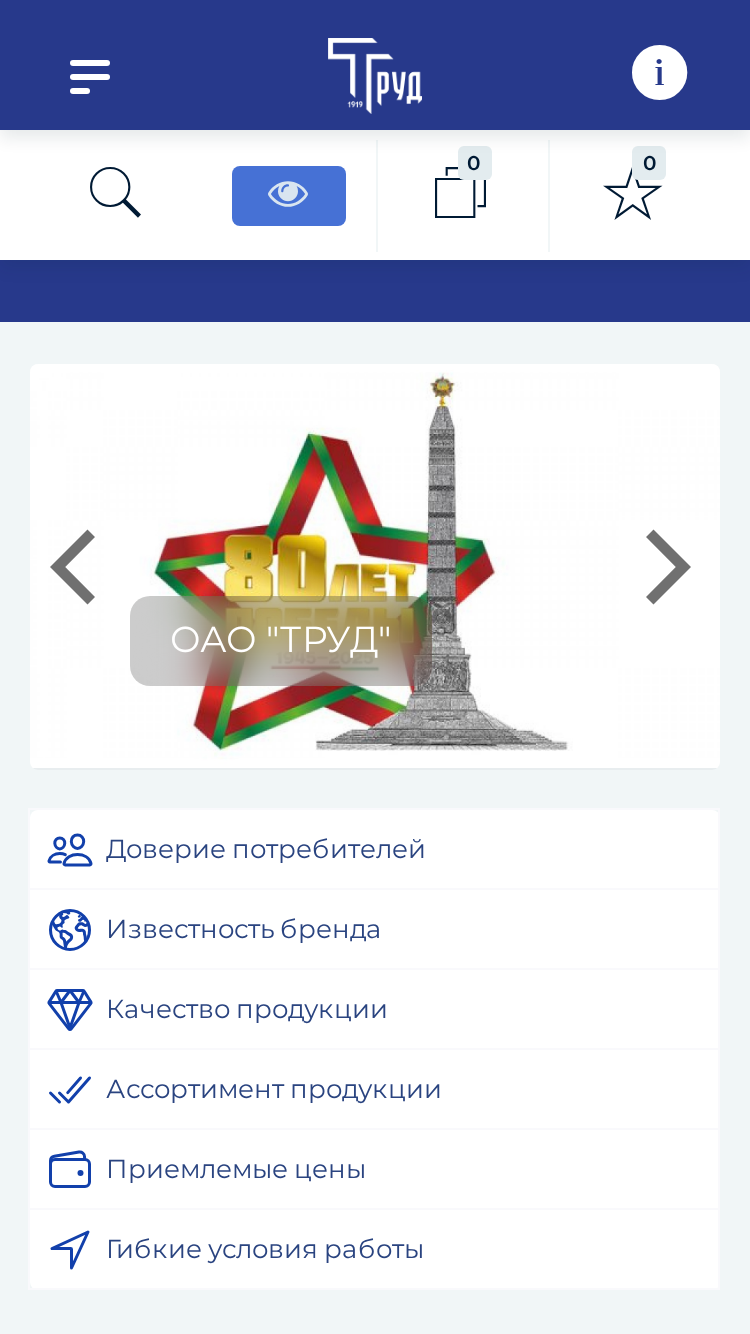750x1334 pixels.
Task: Show previous banner slide
Action: [x=73, y=567]
